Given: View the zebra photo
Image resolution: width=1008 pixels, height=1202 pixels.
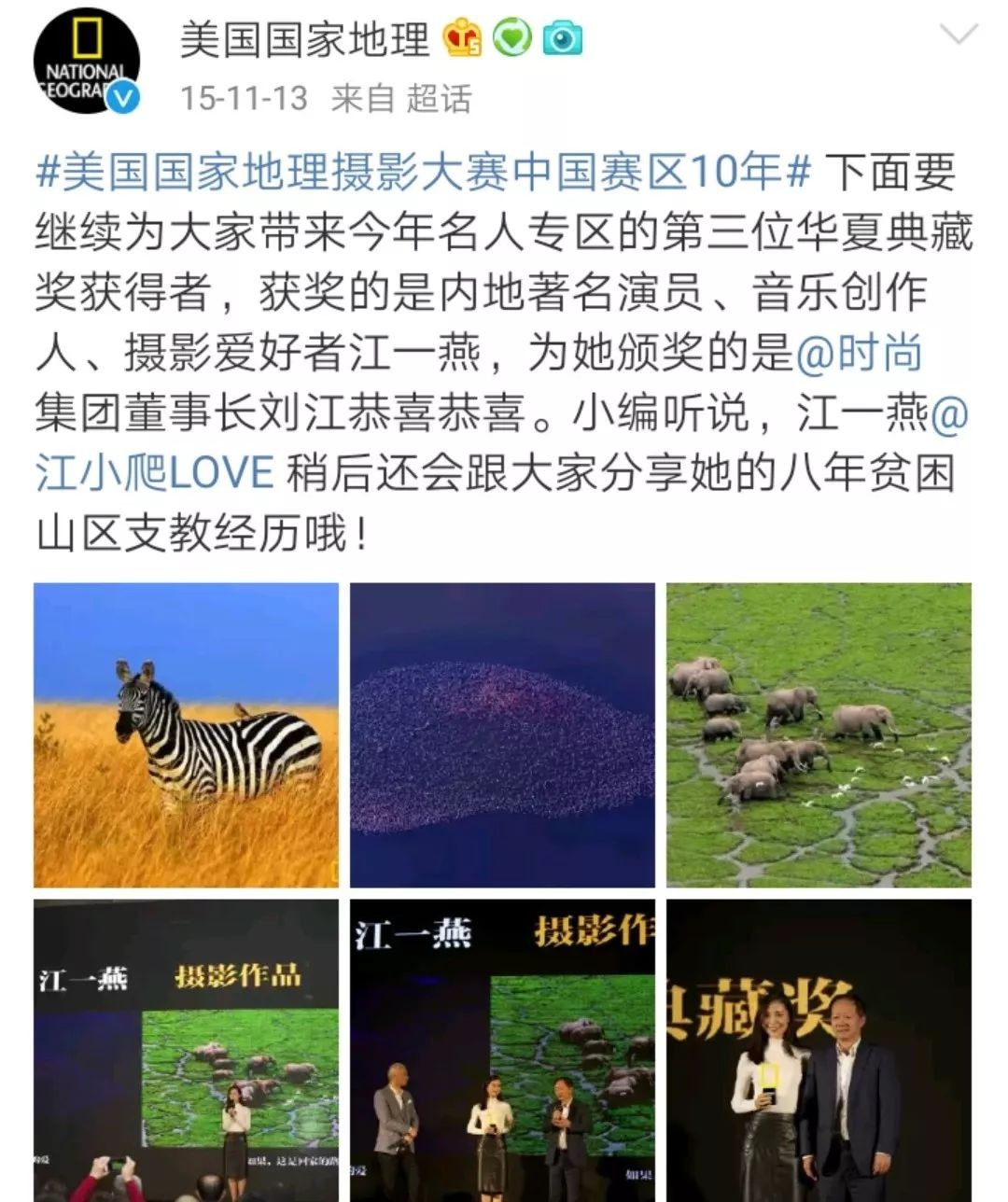Looking at the screenshot, I should [186, 735].
